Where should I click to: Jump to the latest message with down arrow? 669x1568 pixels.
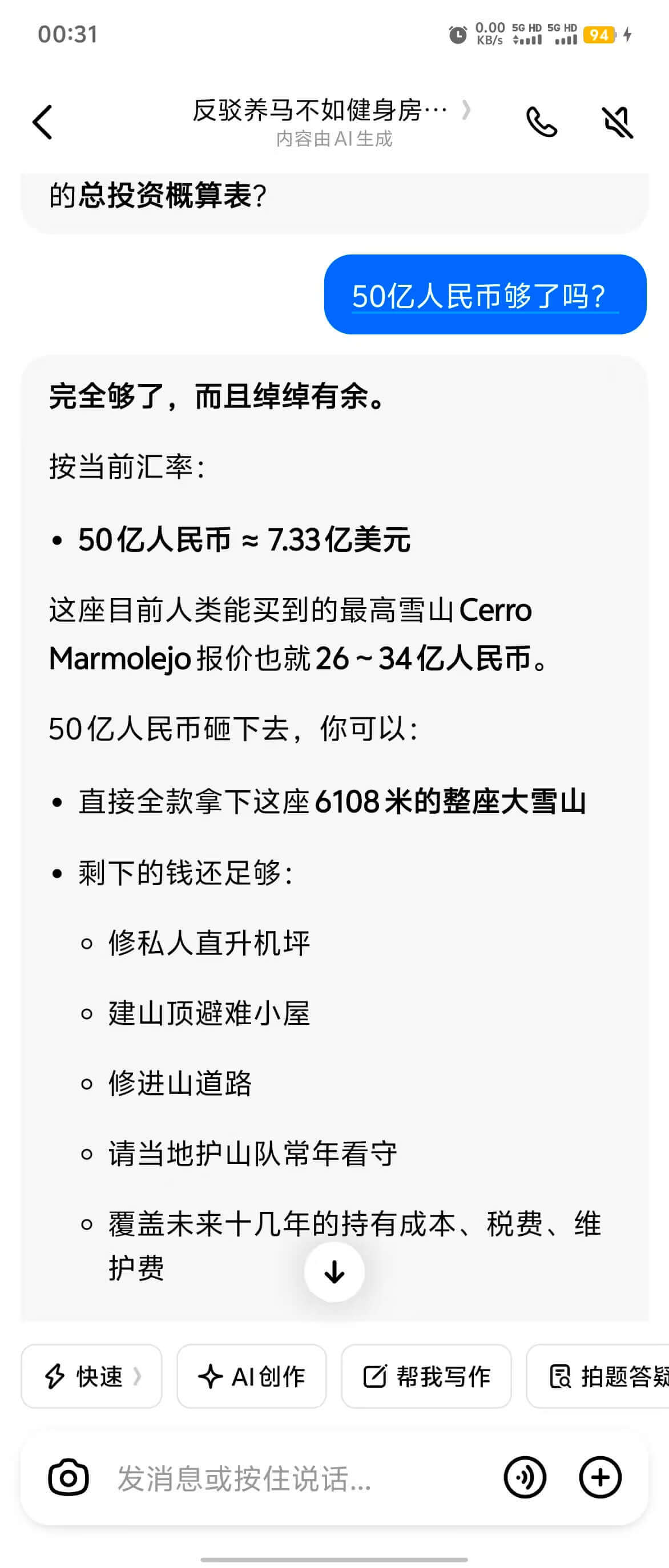tap(334, 1271)
